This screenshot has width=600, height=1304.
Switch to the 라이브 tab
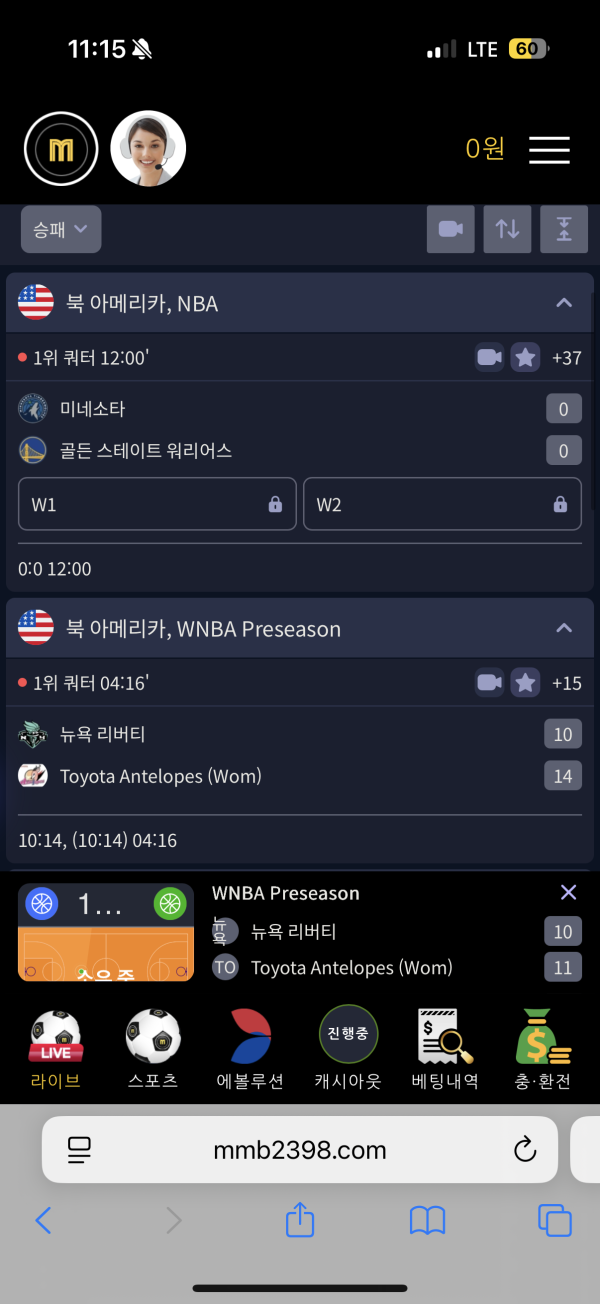point(55,1048)
